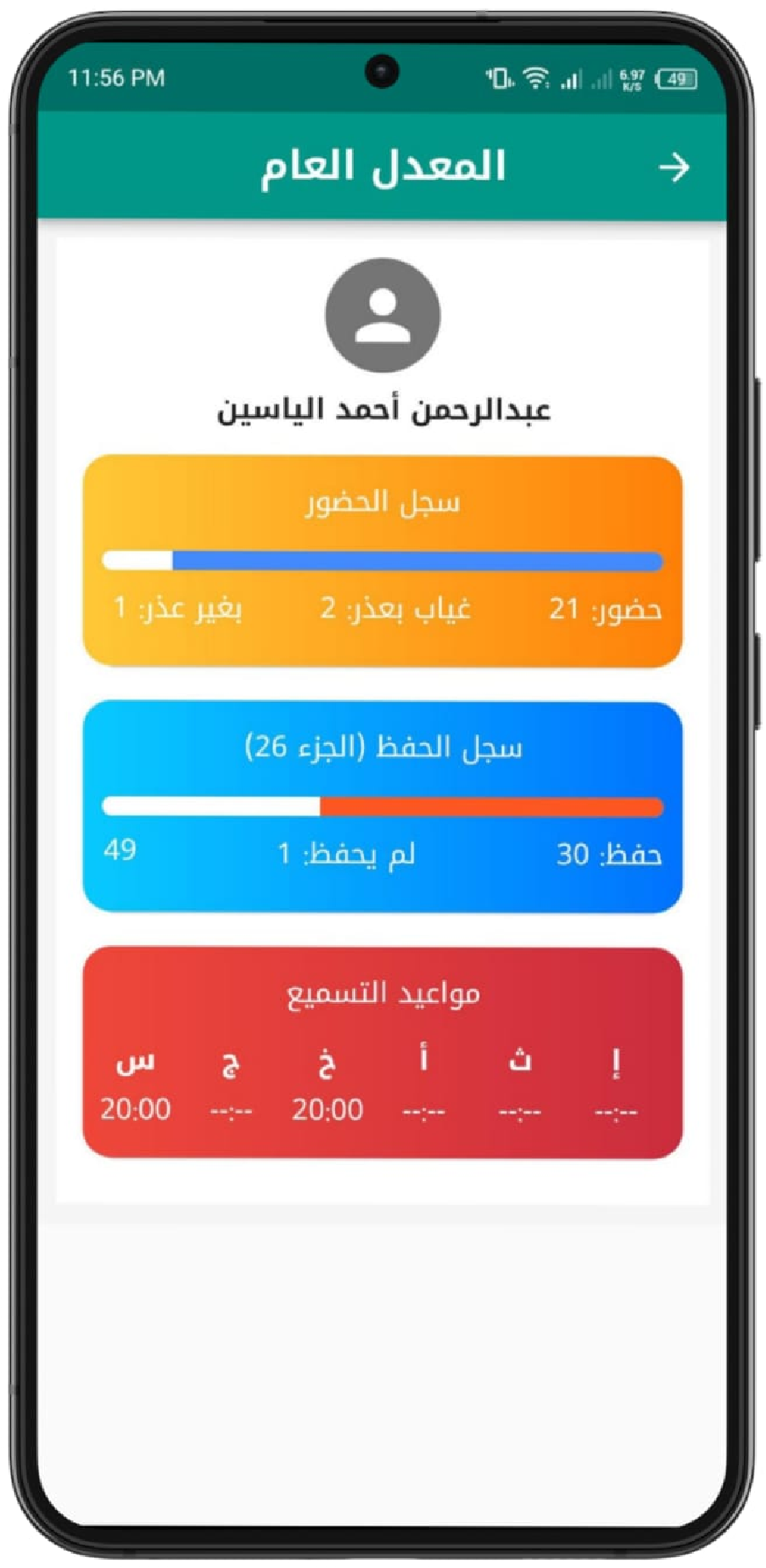Open the سجل الحفظ memorization card
The image size is (766, 1568).
[x=383, y=806]
